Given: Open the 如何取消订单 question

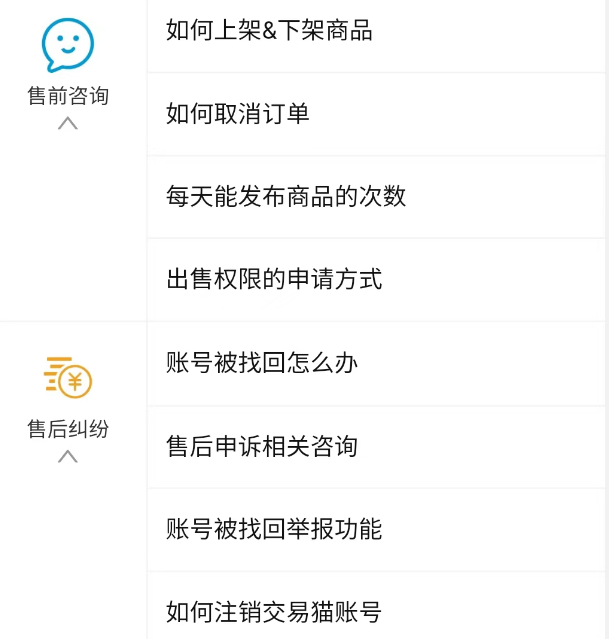Looking at the screenshot, I should coord(238,114).
